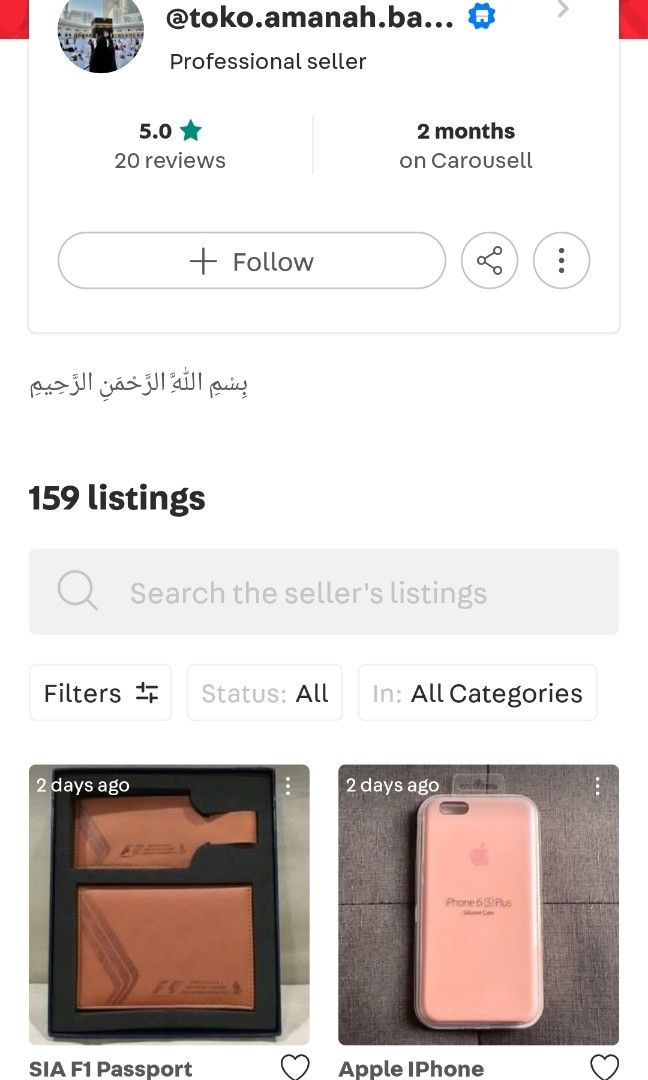The height and width of the screenshot is (1080, 648).
Task: Change the Status: All filter
Action: pos(264,693)
